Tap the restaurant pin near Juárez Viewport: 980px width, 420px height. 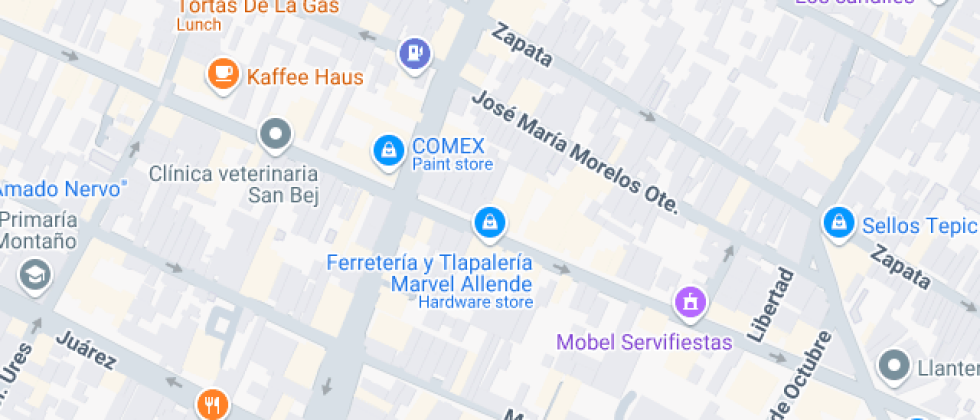pyautogui.click(x=212, y=404)
